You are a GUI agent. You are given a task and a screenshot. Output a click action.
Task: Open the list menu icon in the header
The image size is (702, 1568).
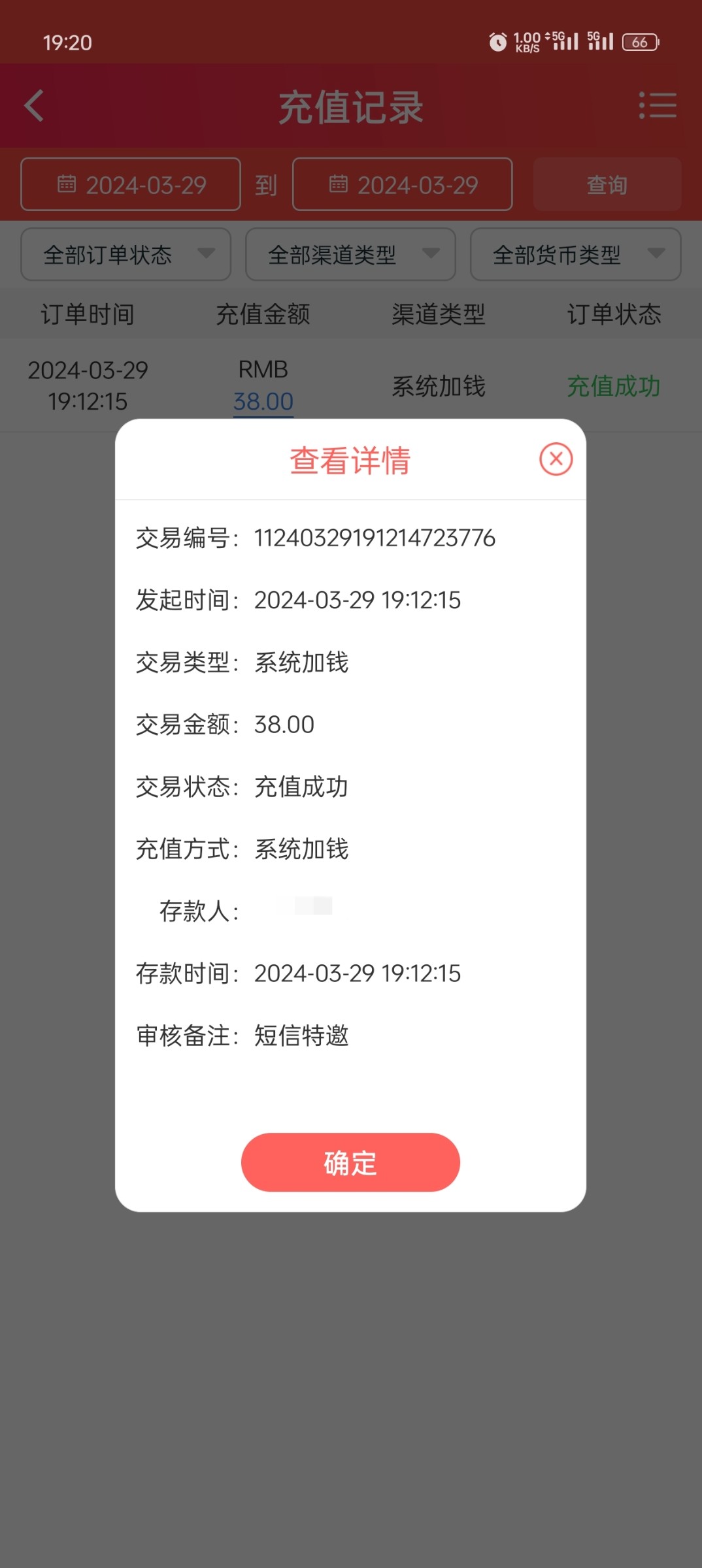[658, 105]
